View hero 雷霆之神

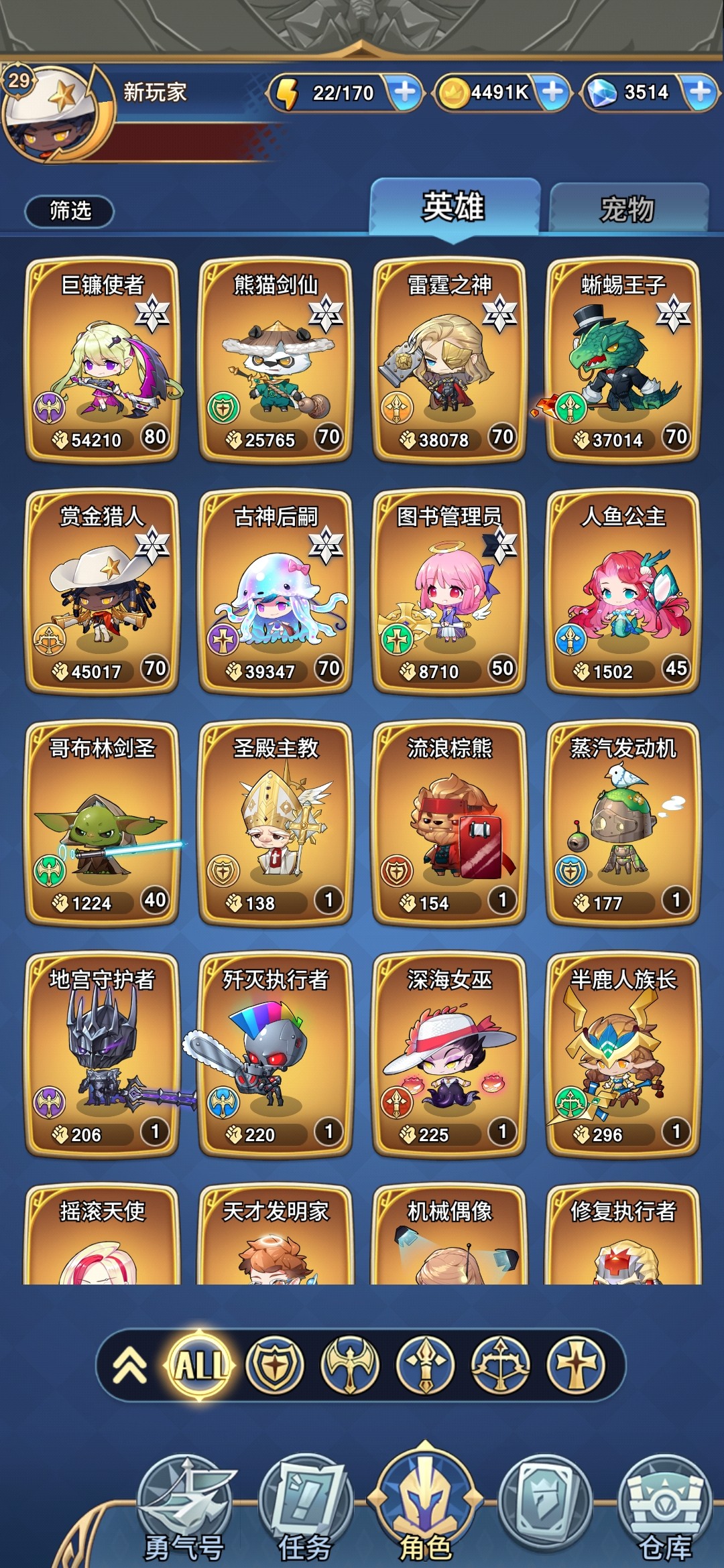(x=449, y=361)
